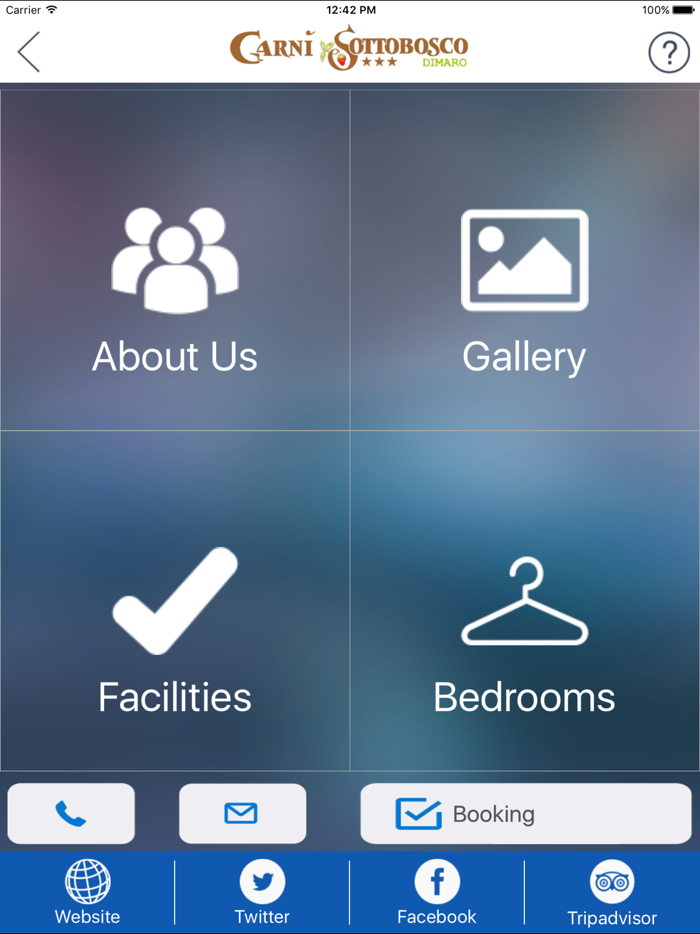Go back using the top-left arrow

(x=29, y=52)
